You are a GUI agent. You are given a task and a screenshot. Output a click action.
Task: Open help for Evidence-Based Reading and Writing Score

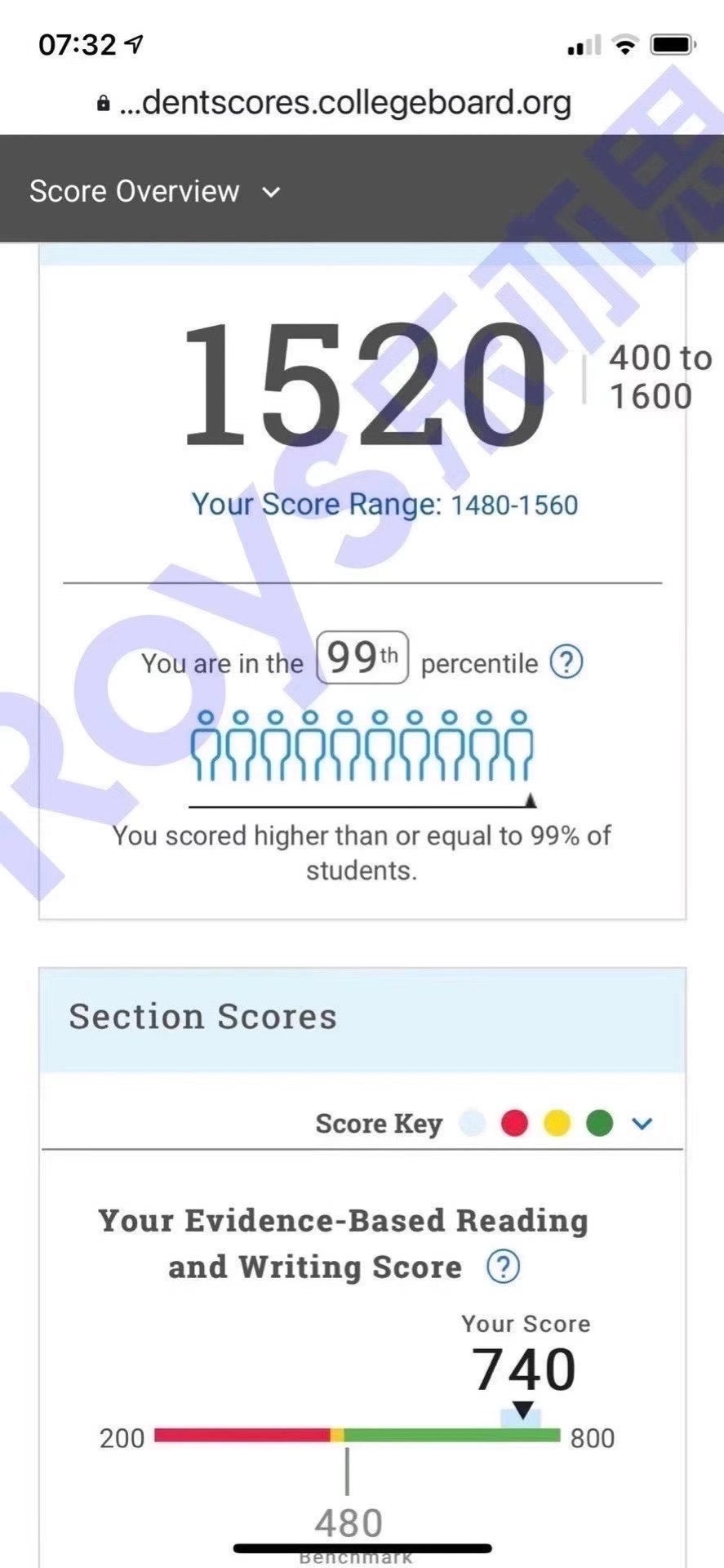504,1267
